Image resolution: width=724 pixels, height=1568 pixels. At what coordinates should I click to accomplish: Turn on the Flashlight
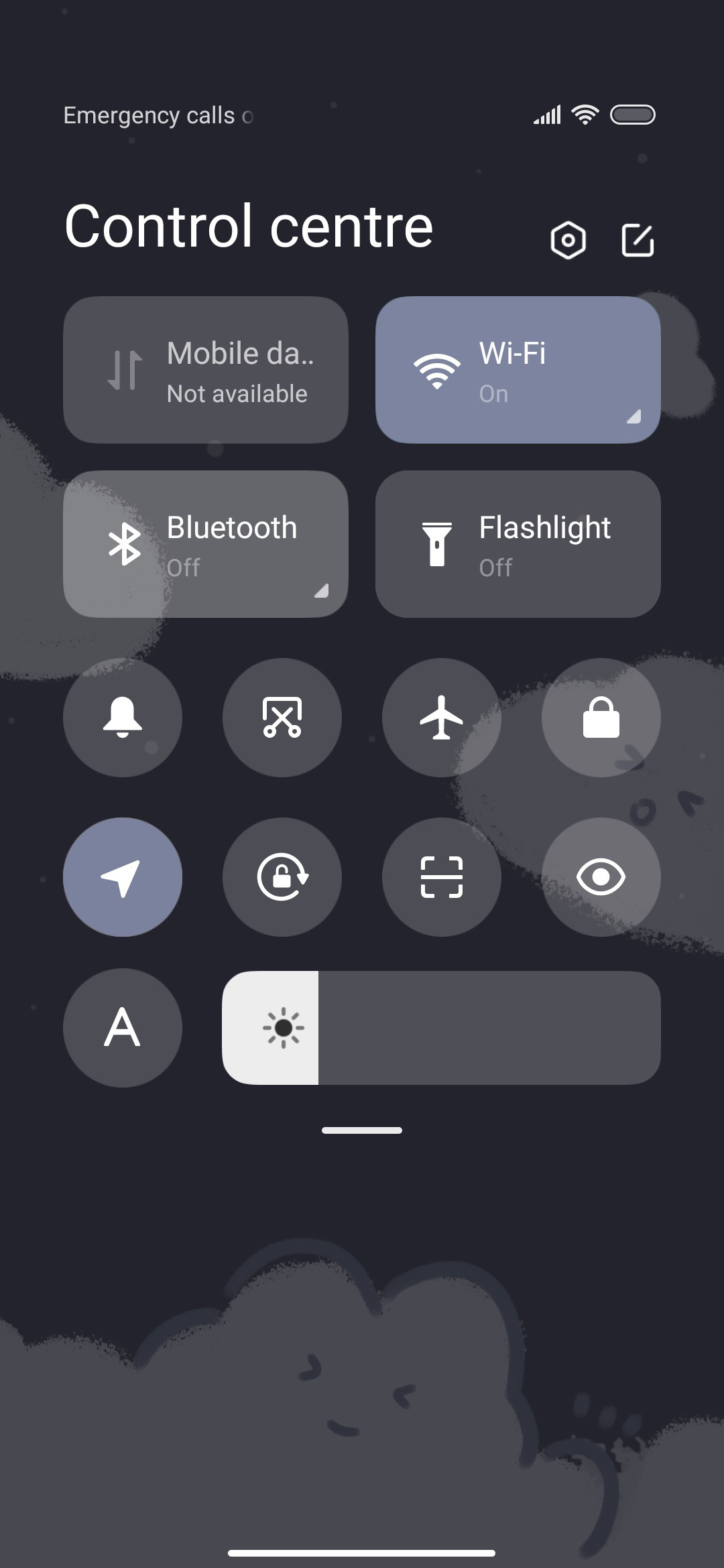tap(518, 544)
